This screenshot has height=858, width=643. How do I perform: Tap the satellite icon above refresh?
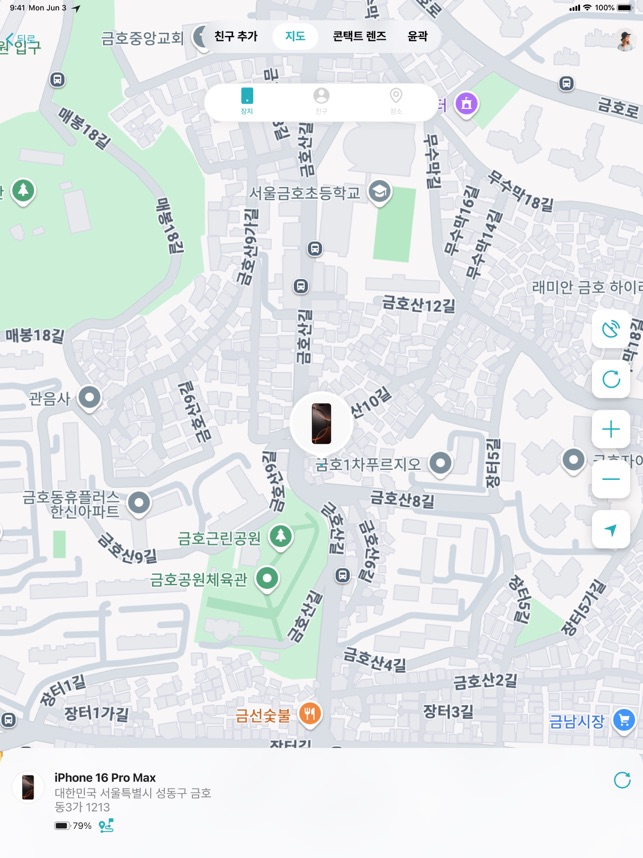coord(611,329)
